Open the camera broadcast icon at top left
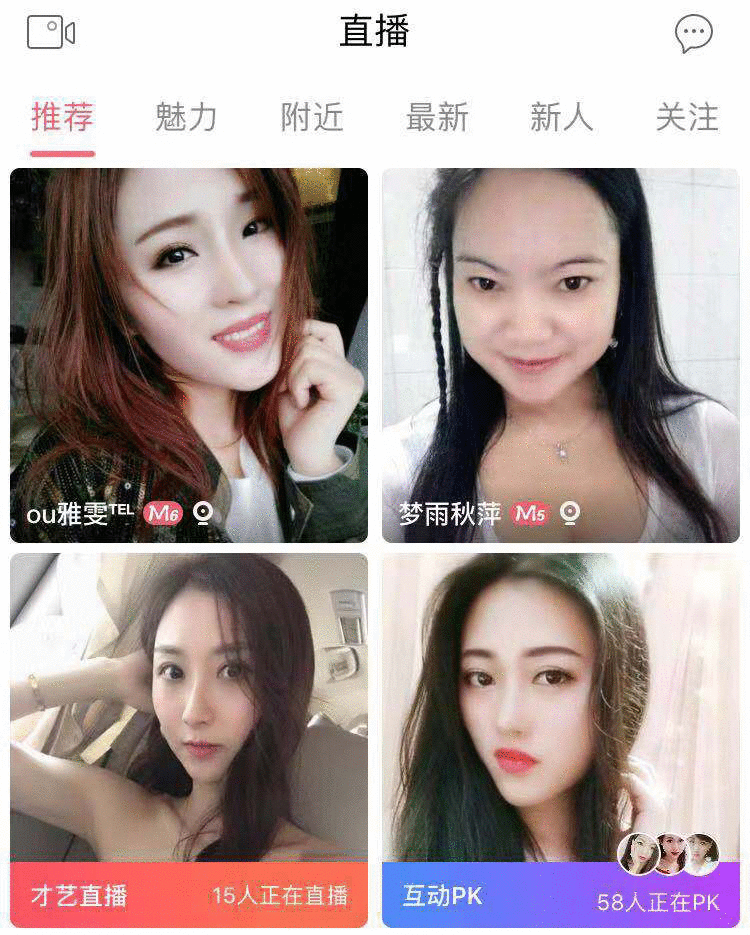Screen dimensions: 750x935 [x=51, y=32]
